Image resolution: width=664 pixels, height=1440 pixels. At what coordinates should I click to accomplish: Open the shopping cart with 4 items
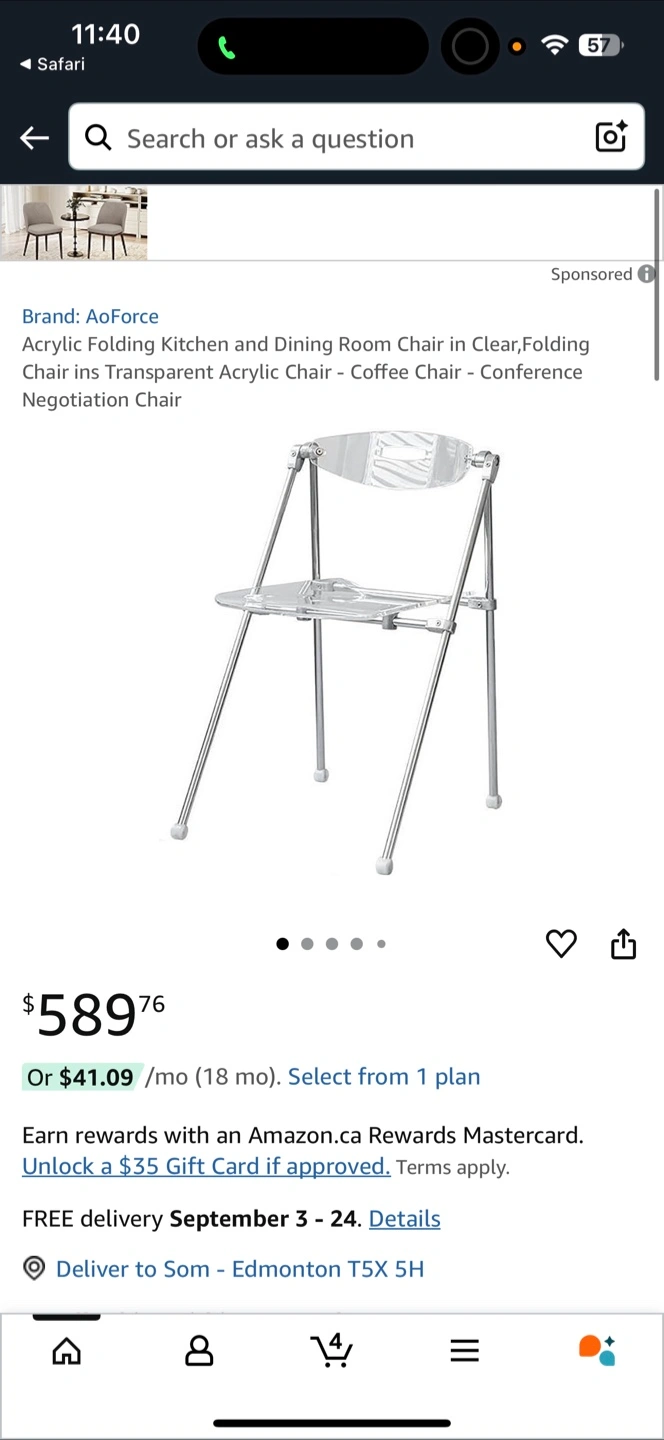[332, 1350]
